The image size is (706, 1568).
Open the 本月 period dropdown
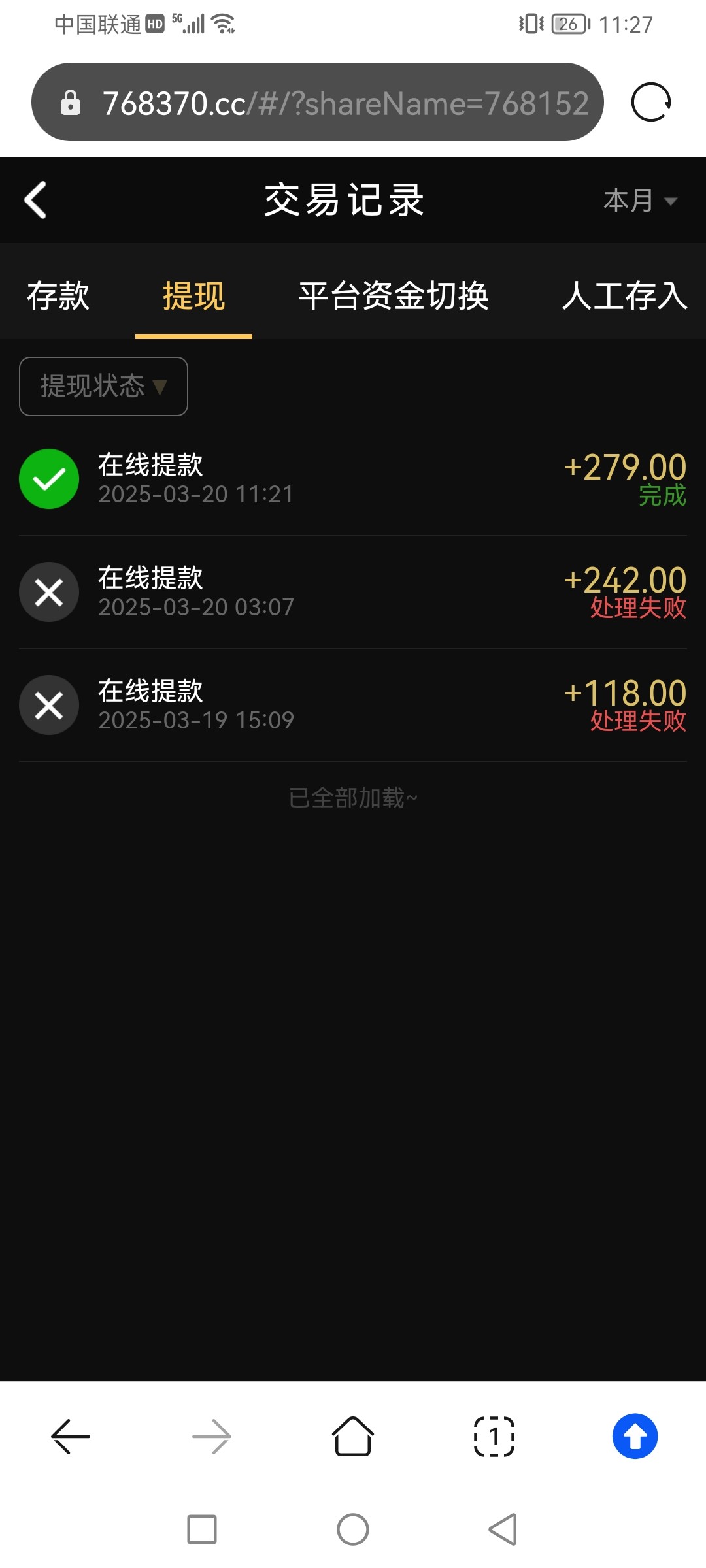tap(639, 201)
